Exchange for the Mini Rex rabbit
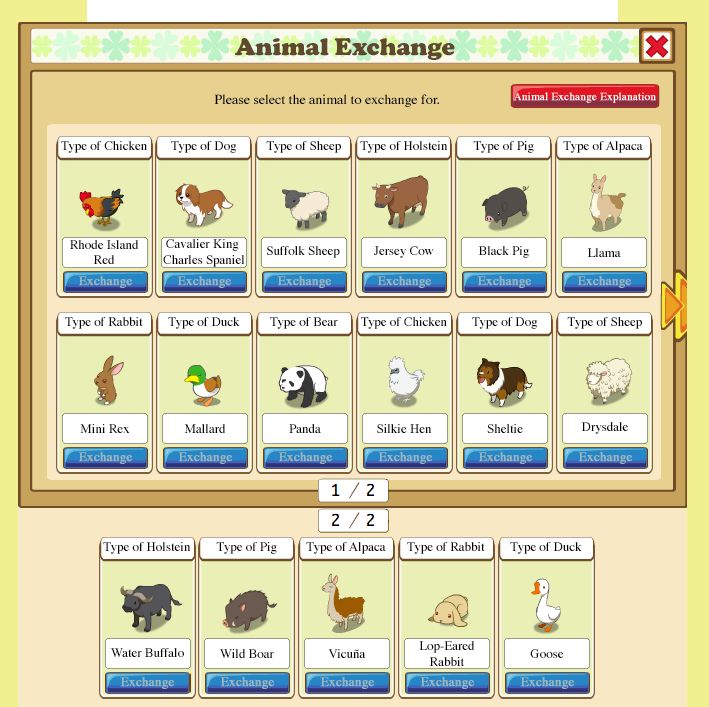Image resolution: width=709 pixels, height=707 pixels. (x=105, y=458)
